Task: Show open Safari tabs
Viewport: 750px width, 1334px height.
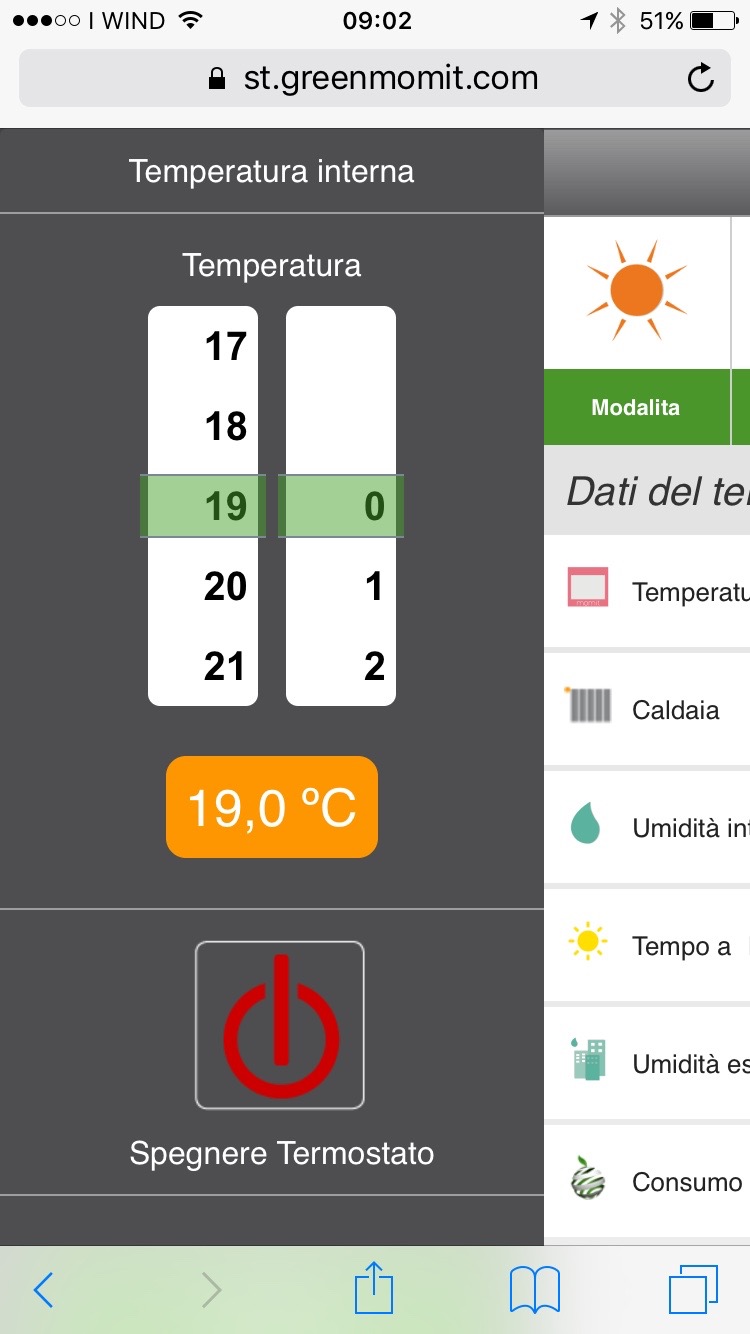Action: click(693, 1290)
